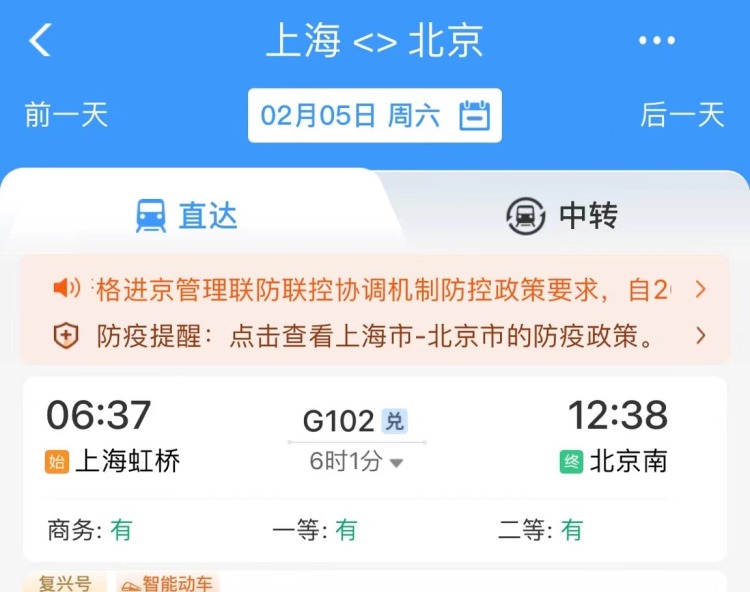
Task: Go back using the header arrow
Action: pos(40,41)
